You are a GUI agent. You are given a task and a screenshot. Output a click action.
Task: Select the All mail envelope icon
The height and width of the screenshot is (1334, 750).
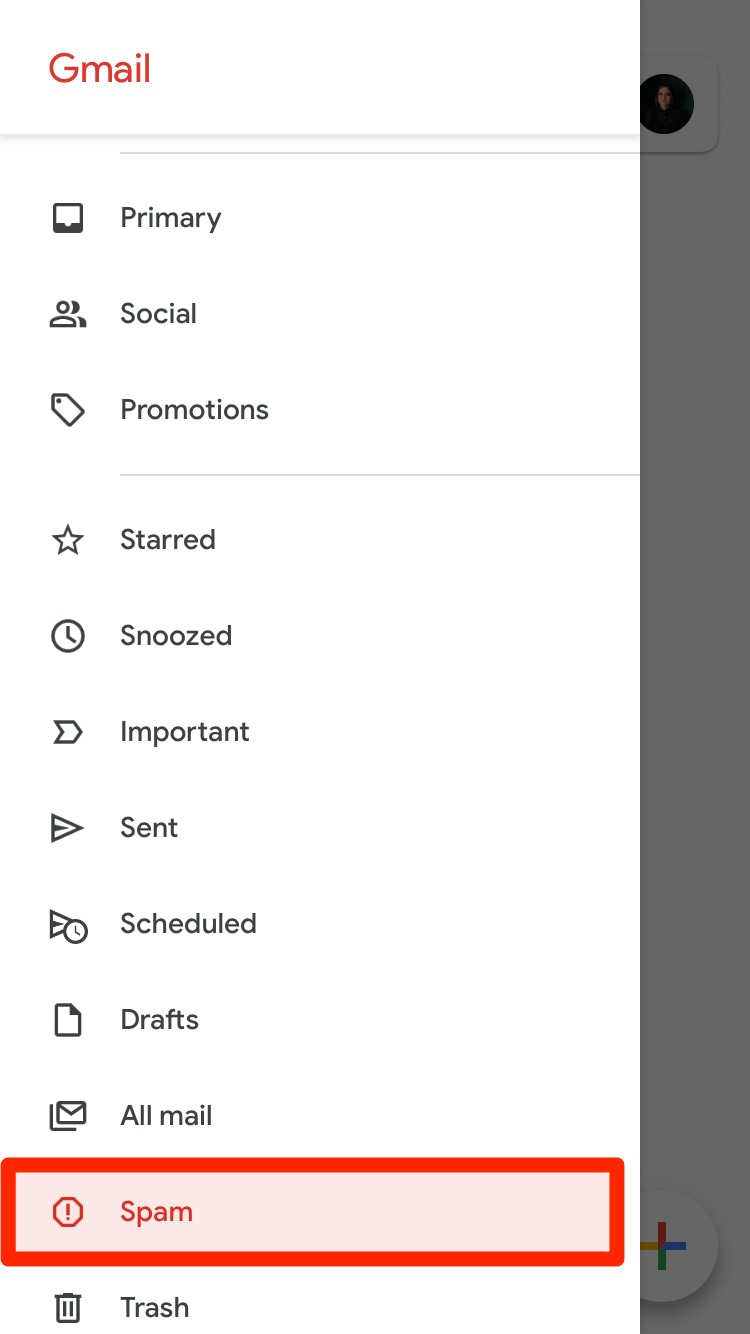tap(67, 1115)
